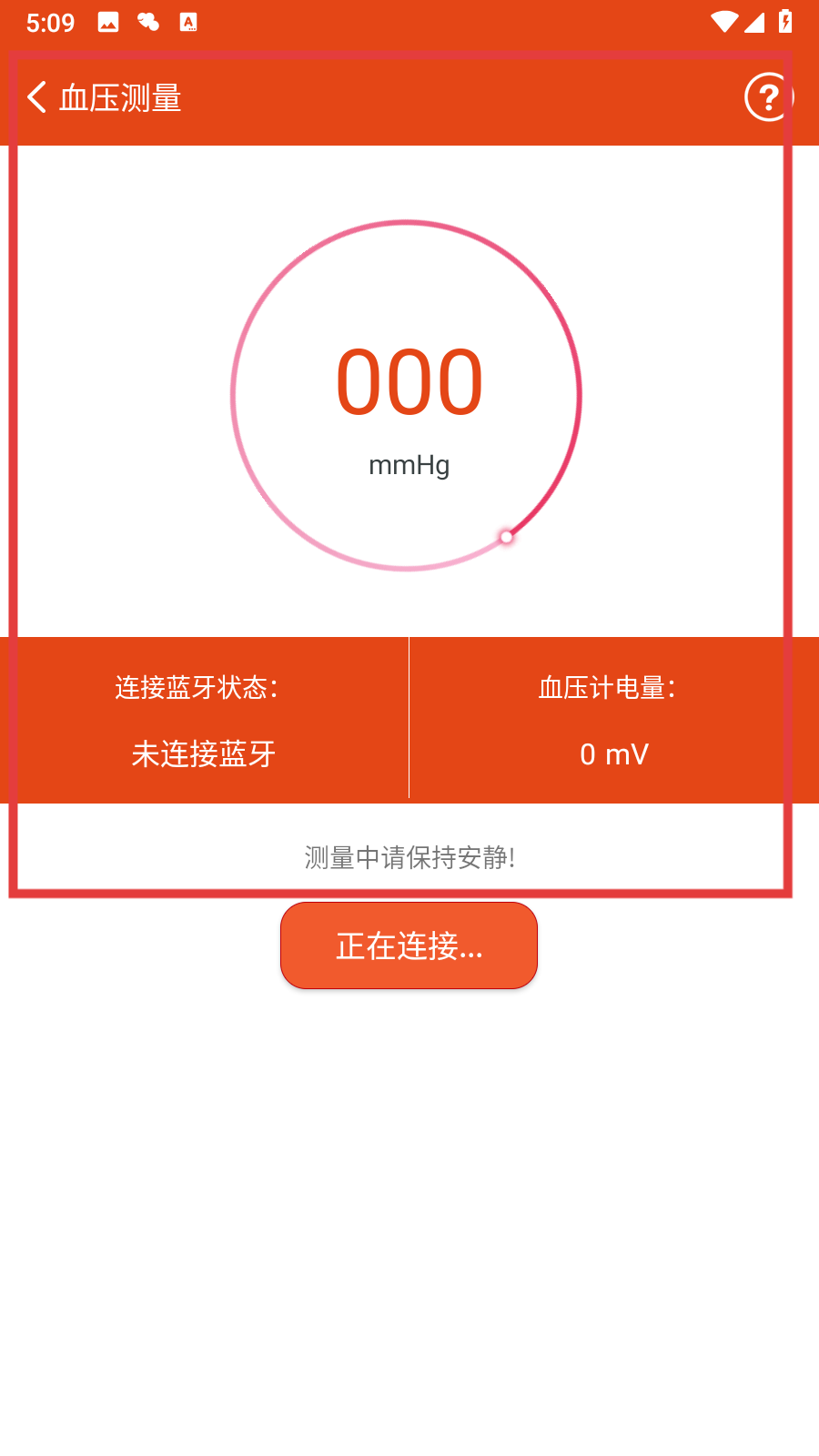819x1456 pixels.
Task: Go back from 血压测量 screen
Action: pyautogui.click(x=37, y=97)
